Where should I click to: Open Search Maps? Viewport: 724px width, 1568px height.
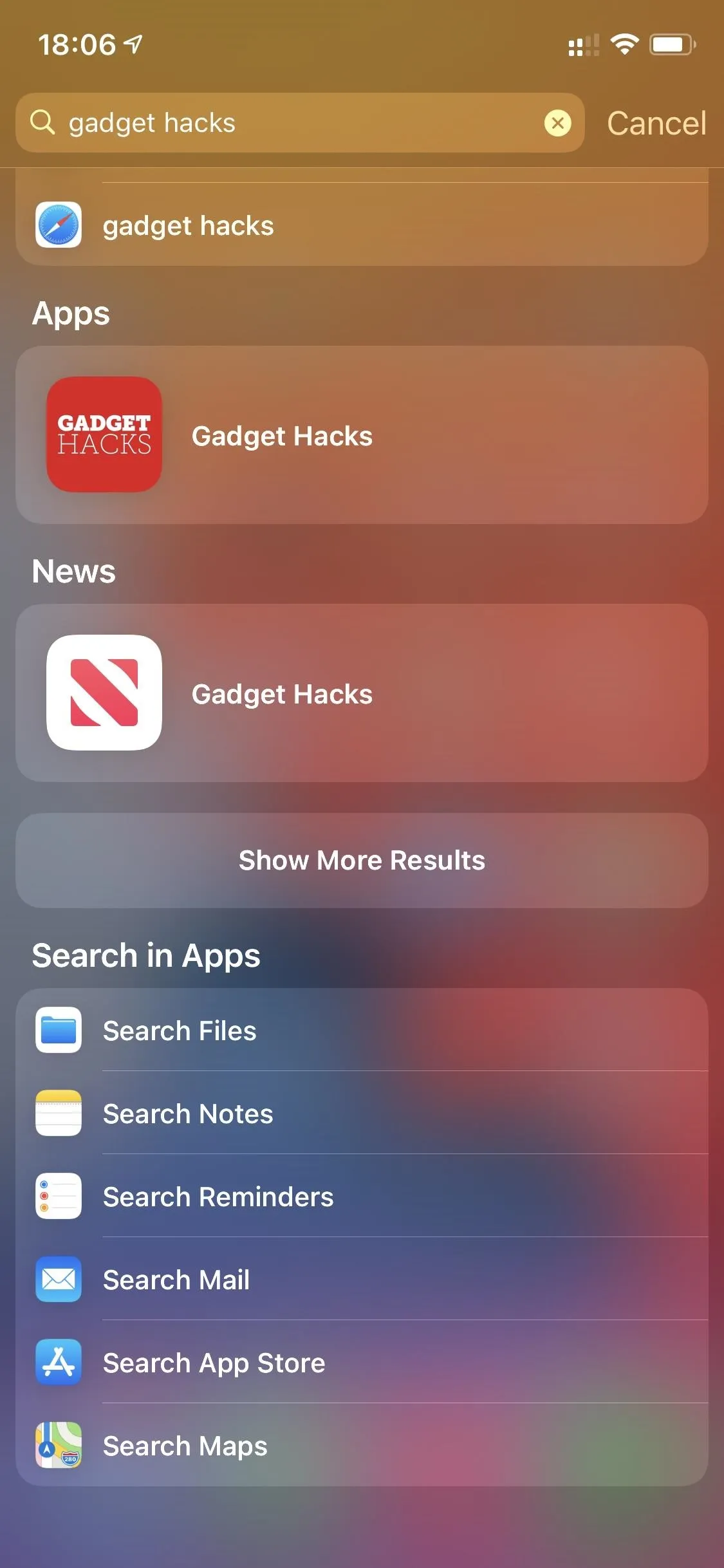click(x=362, y=1445)
